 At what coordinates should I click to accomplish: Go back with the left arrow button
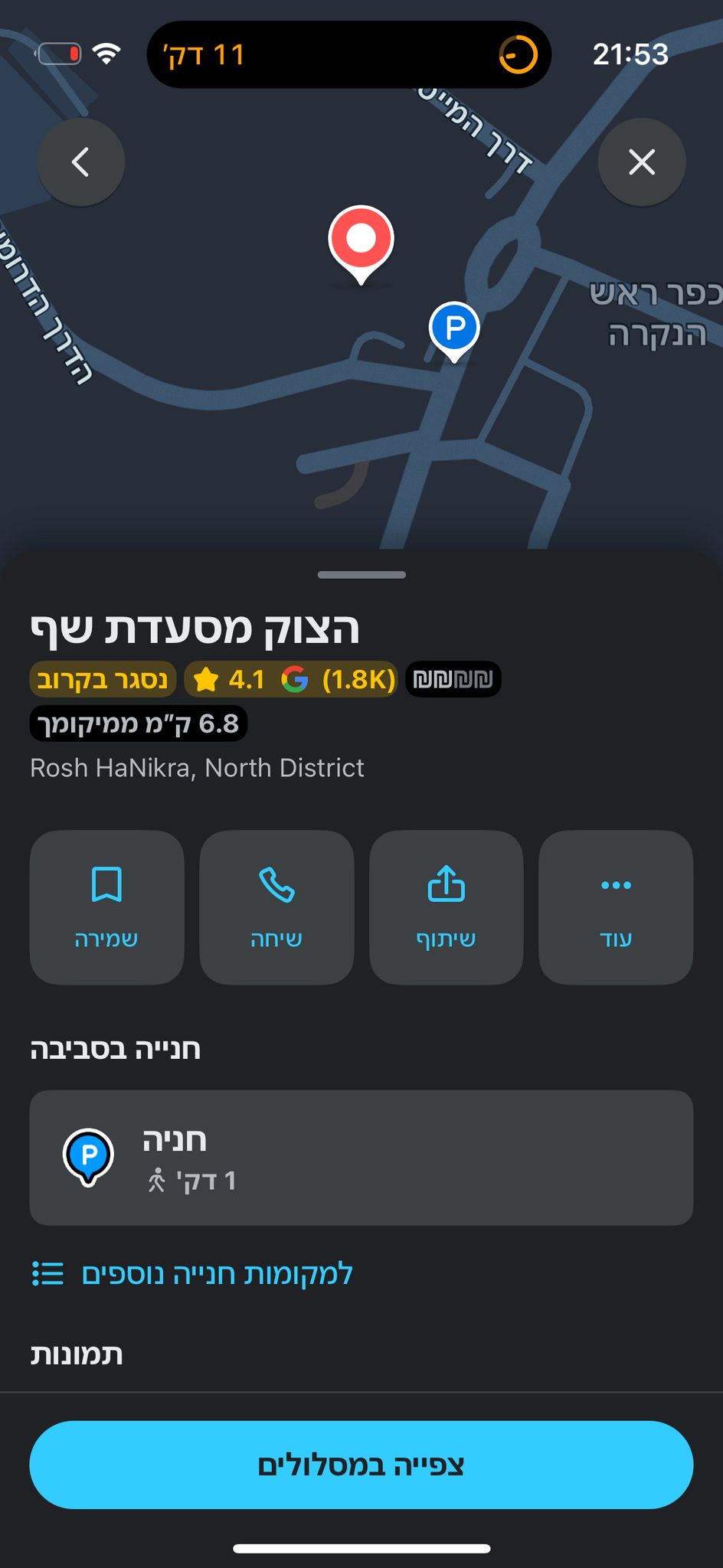point(80,162)
